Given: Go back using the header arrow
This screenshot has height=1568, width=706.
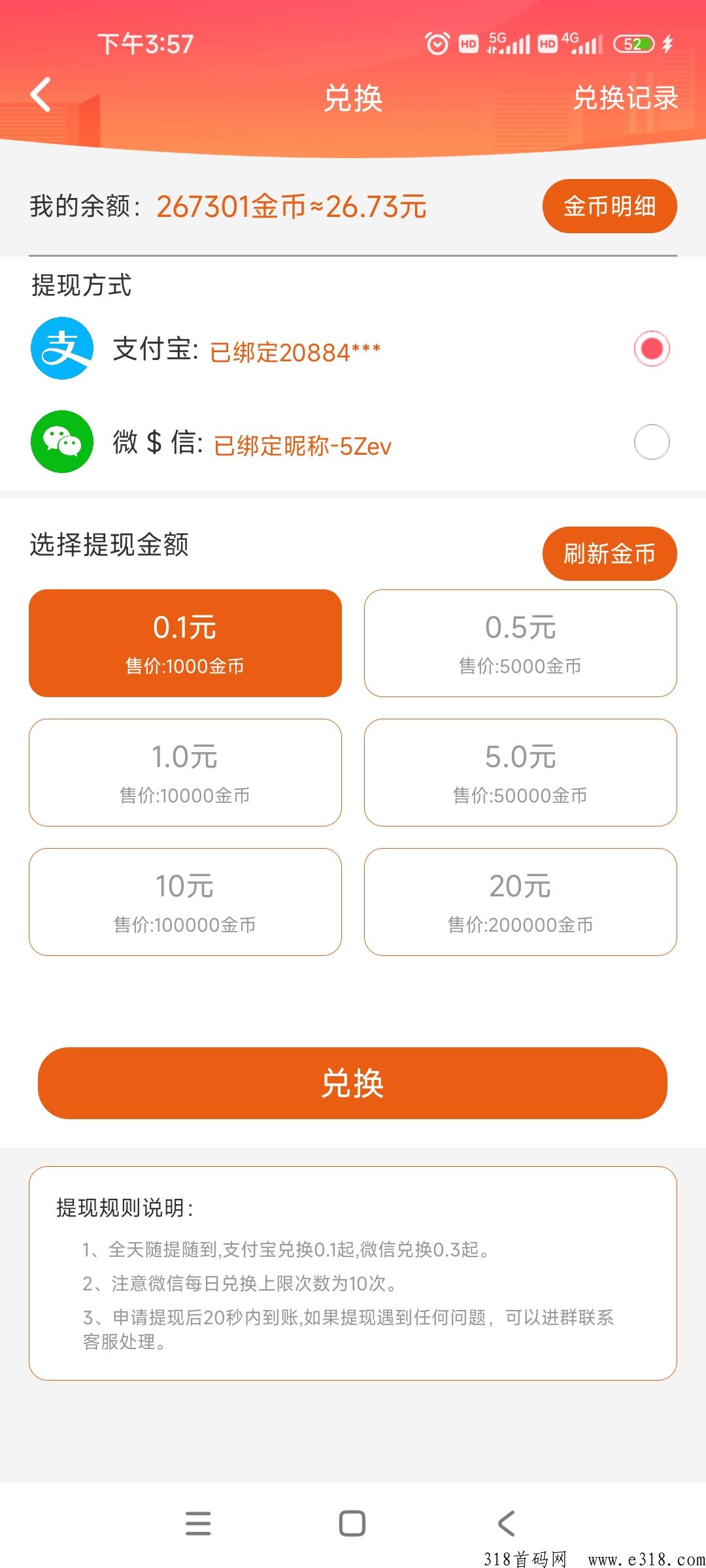Looking at the screenshot, I should (41, 95).
